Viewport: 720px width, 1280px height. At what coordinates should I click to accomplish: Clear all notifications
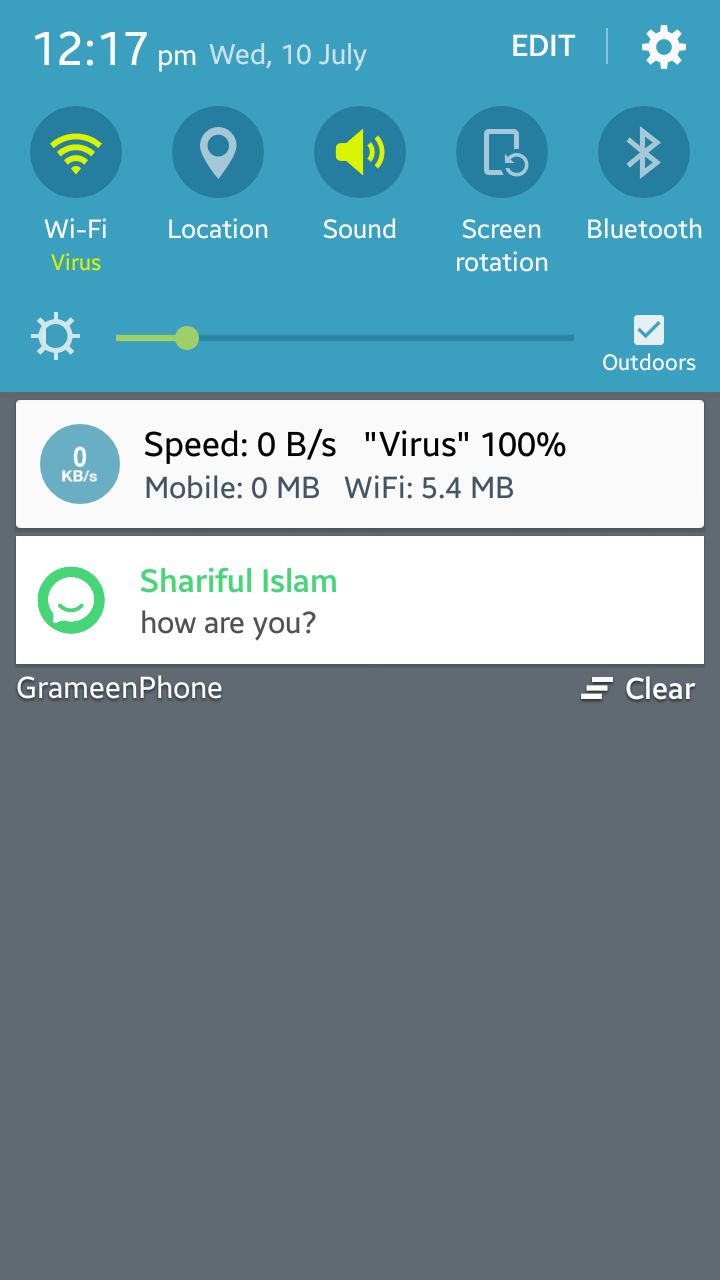tap(638, 689)
